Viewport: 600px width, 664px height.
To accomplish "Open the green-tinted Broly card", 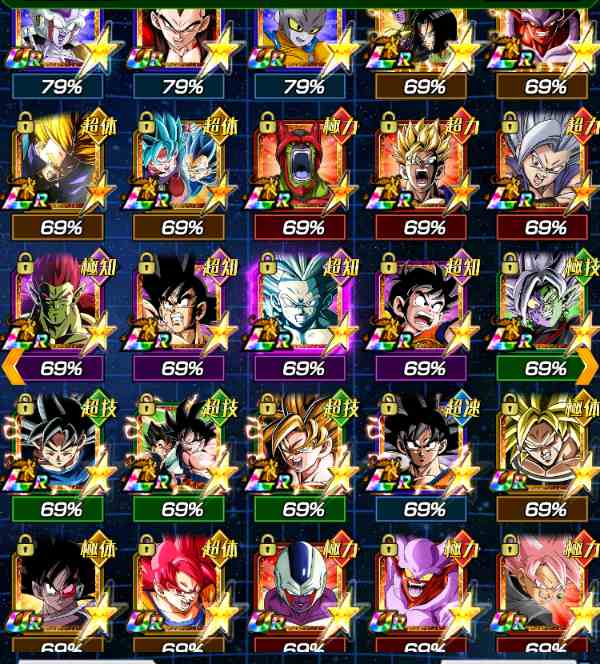I will pos(543,442).
